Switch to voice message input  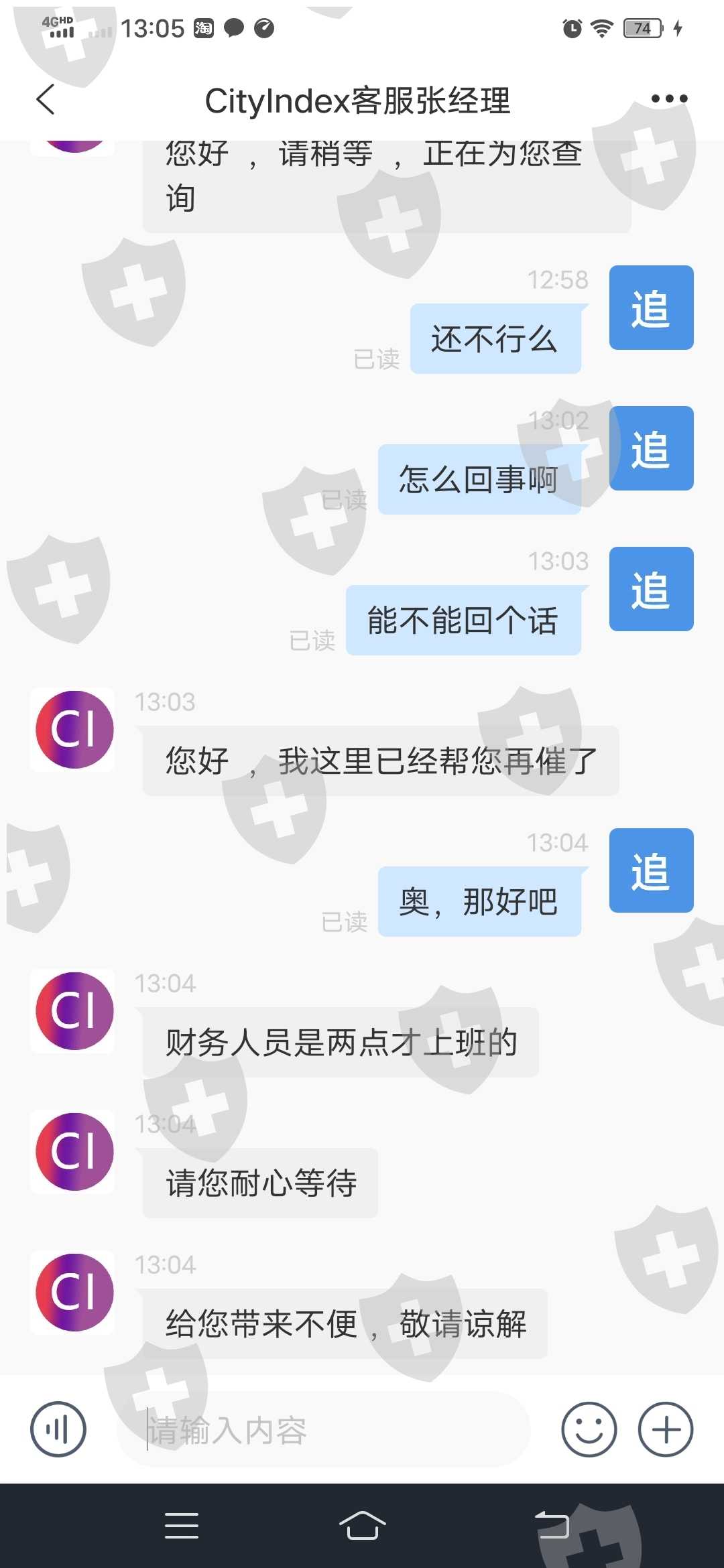pos(58,1429)
